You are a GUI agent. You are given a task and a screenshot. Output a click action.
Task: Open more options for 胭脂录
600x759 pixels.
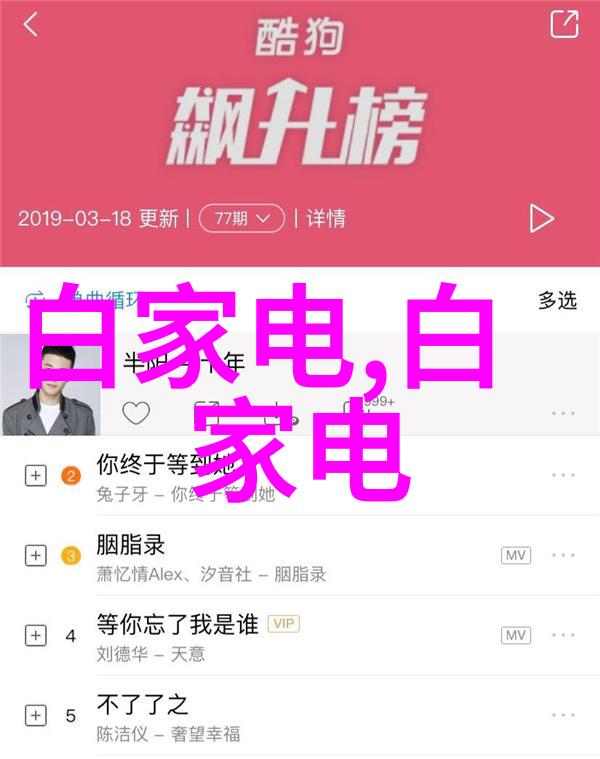coord(563,555)
